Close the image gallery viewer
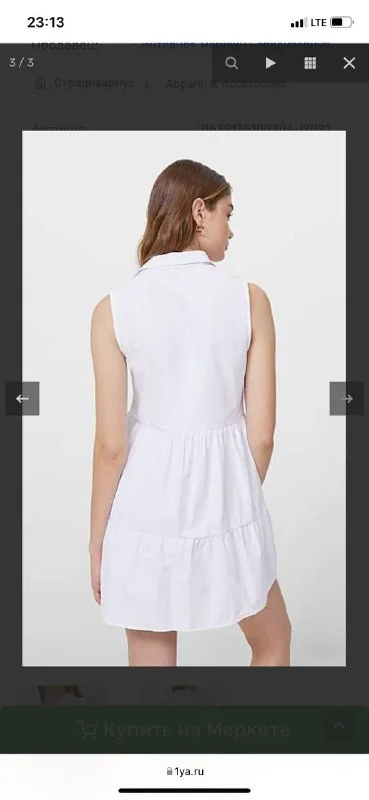The height and width of the screenshot is (800, 369). [x=349, y=63]
